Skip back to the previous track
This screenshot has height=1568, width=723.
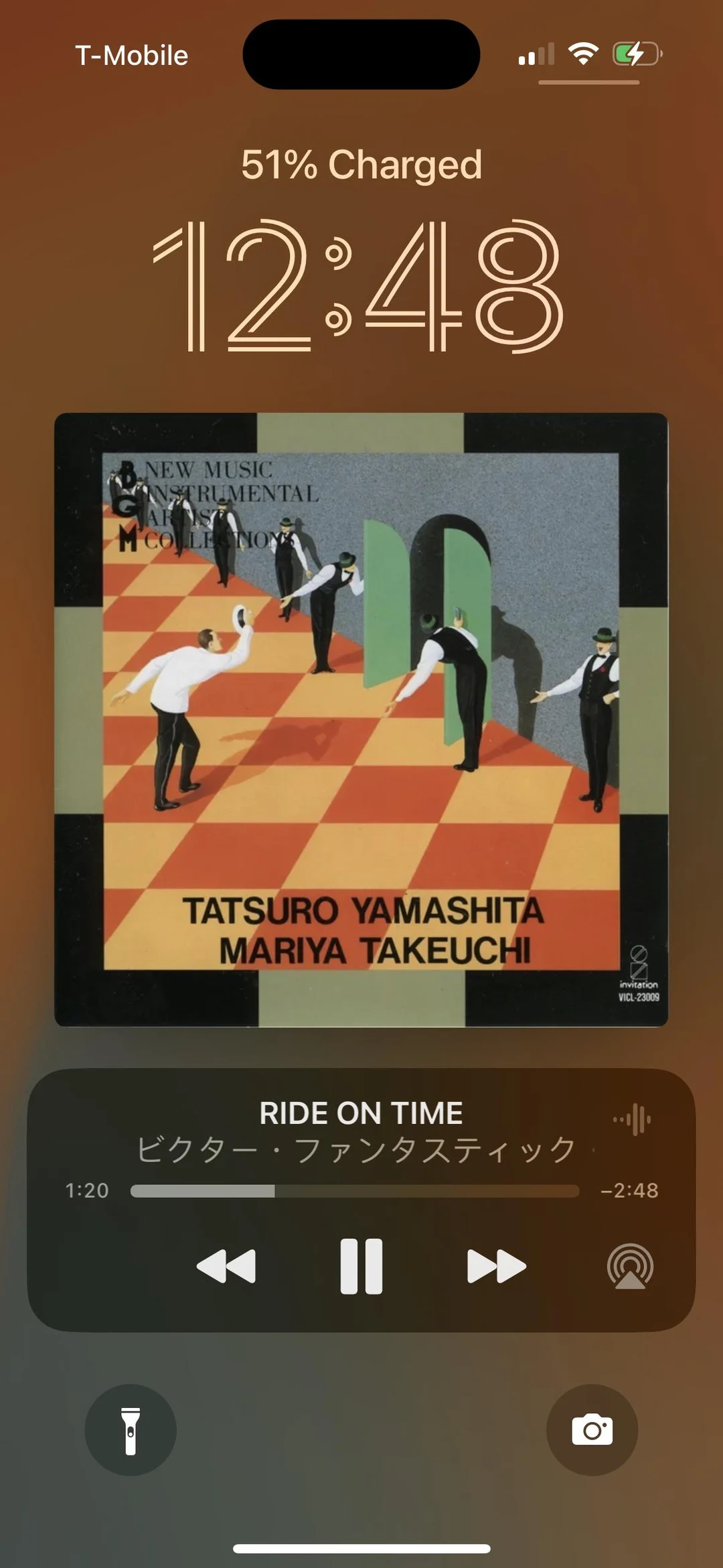coord(228,1265)
